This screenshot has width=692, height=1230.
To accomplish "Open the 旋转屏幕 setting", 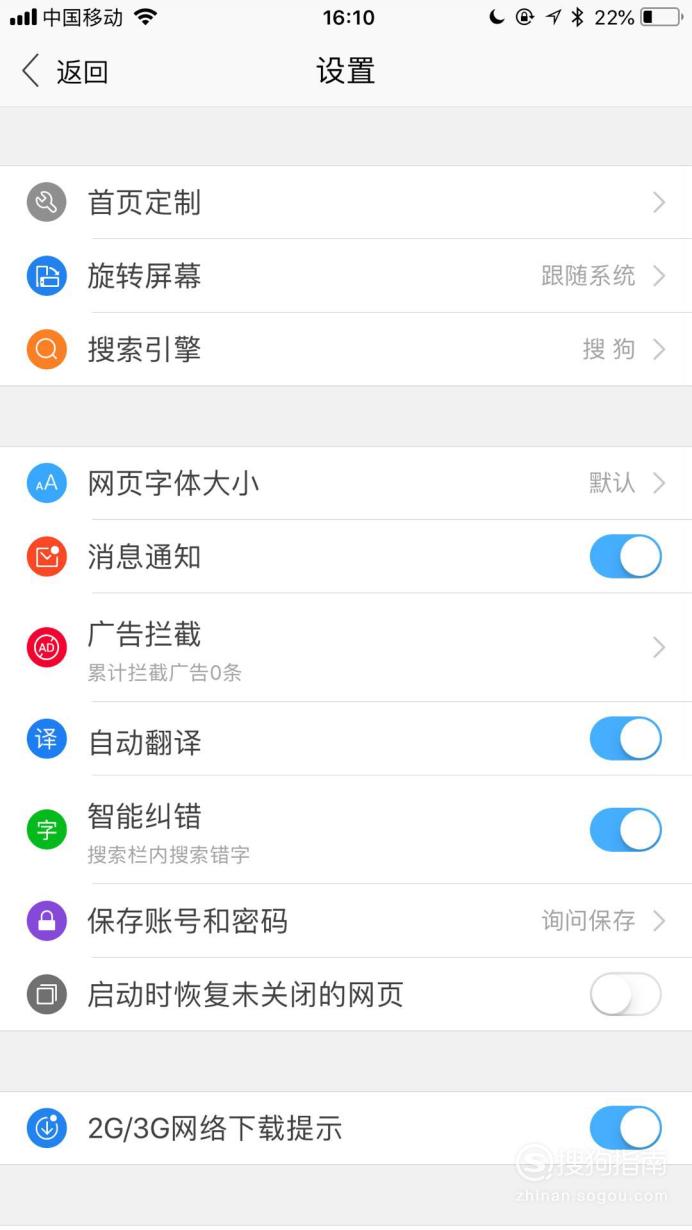I will coord(346,276).
